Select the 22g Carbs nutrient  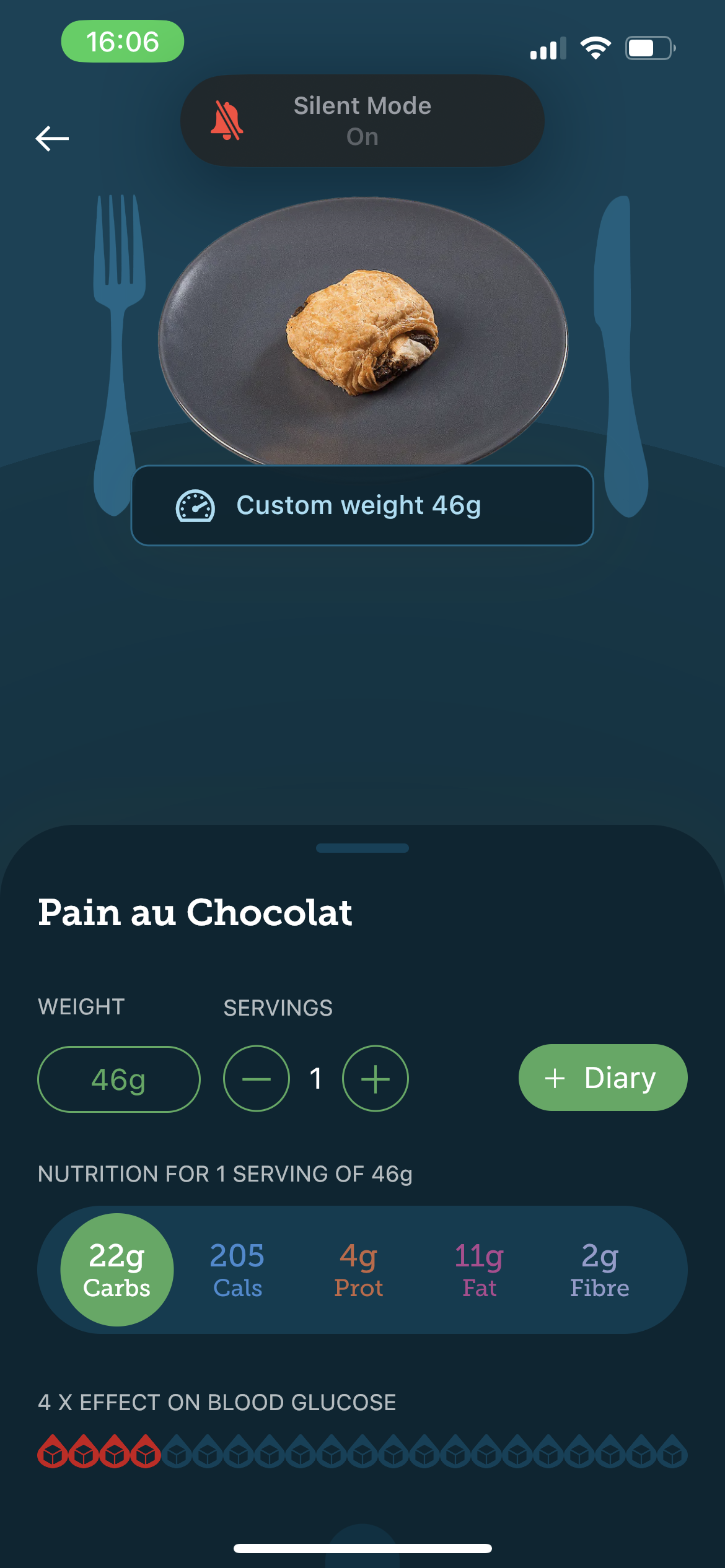point(117,1270)
